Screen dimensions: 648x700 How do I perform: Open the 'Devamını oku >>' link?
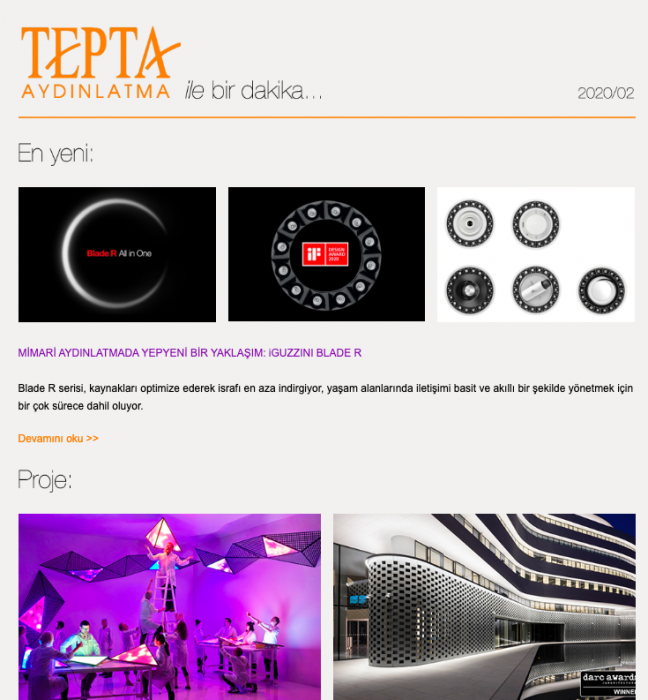pyautogui.click(x=58, y=438)
